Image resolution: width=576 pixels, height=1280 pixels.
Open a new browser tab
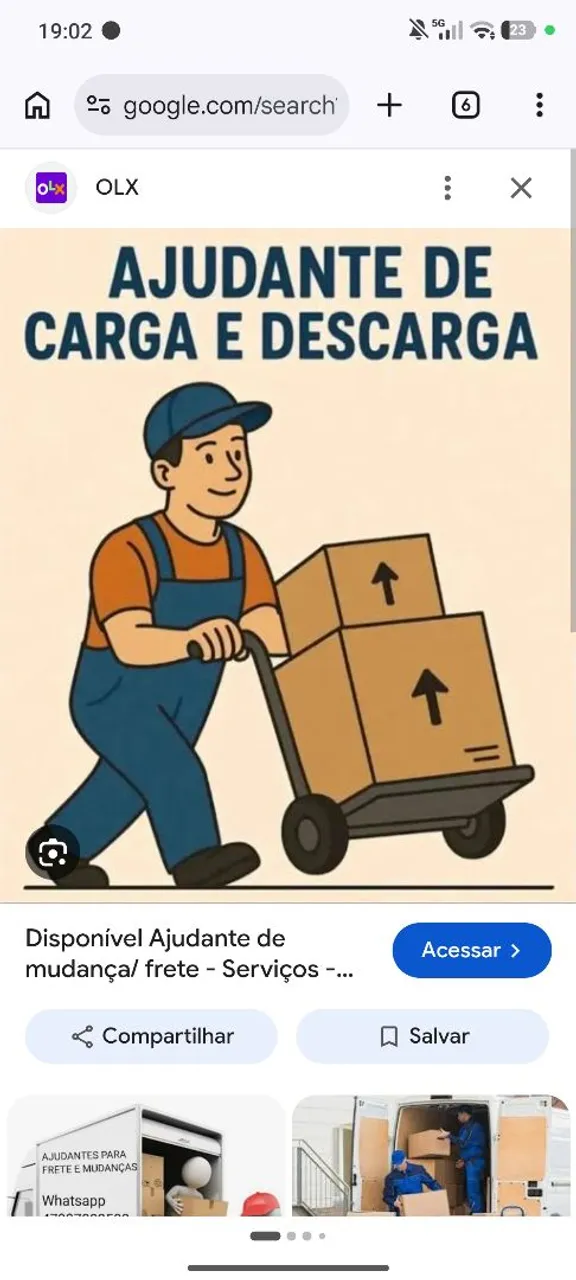[389, 105]
